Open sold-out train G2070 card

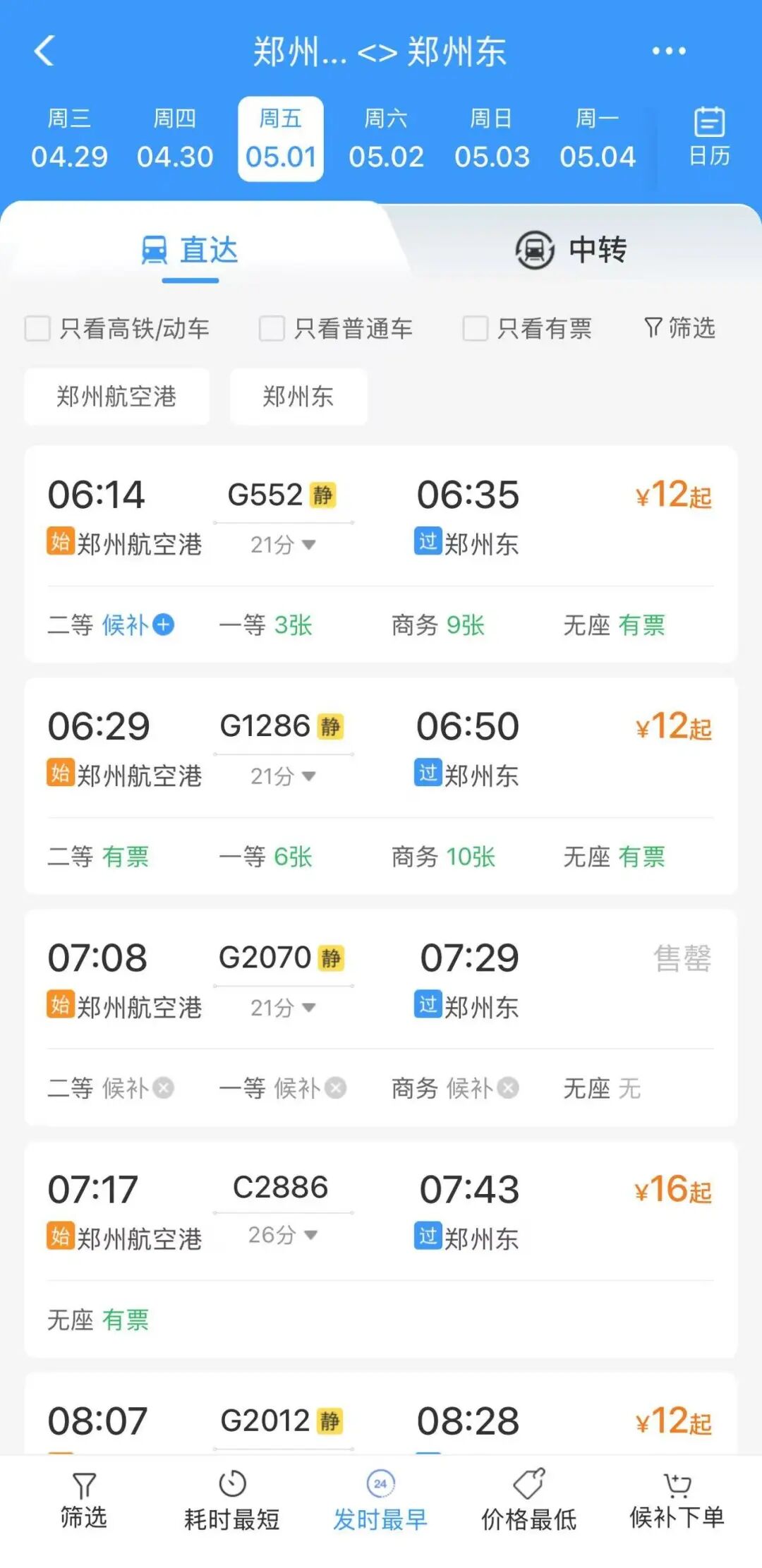click(381, 981)
